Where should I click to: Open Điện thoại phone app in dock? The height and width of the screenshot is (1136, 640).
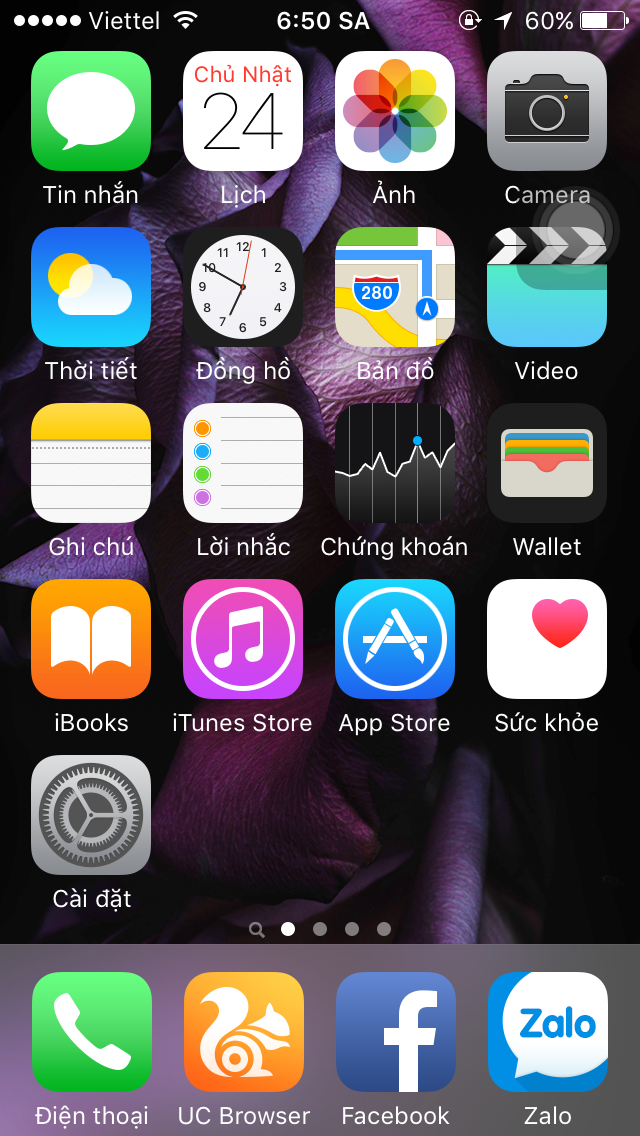tap(91, 1032)
